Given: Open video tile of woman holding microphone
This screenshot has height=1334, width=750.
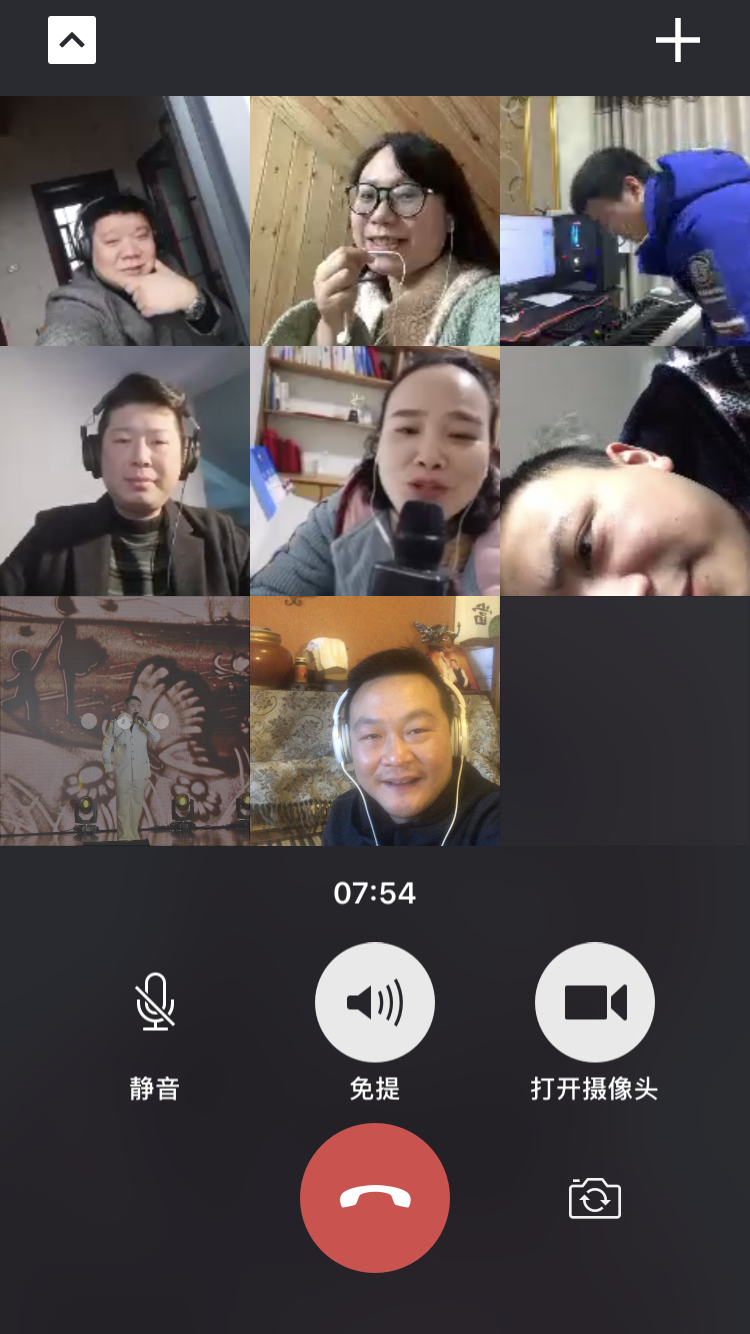Looking at the screenshot, I should [x=375, y=471].
